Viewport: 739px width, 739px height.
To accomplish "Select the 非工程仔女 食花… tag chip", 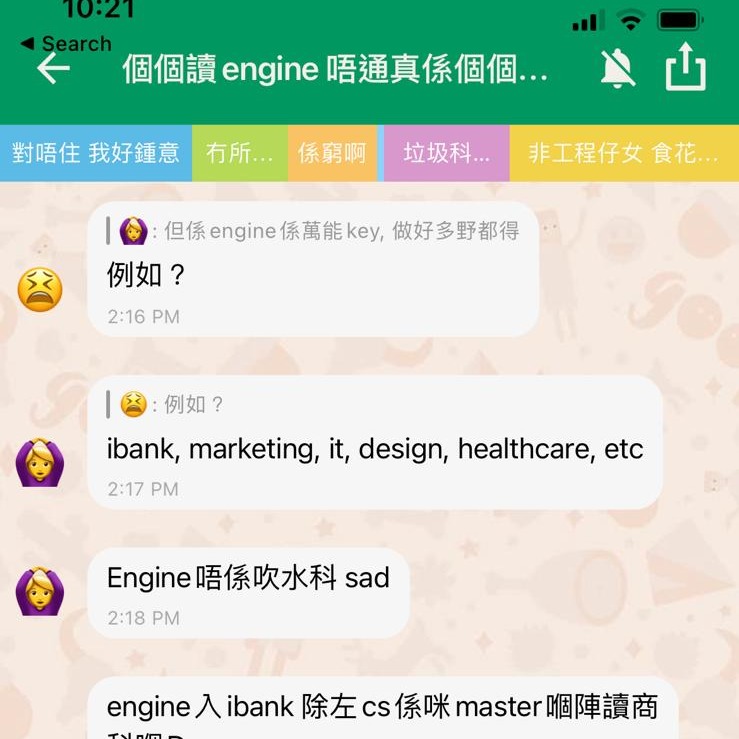I will [x=623, y=153].
